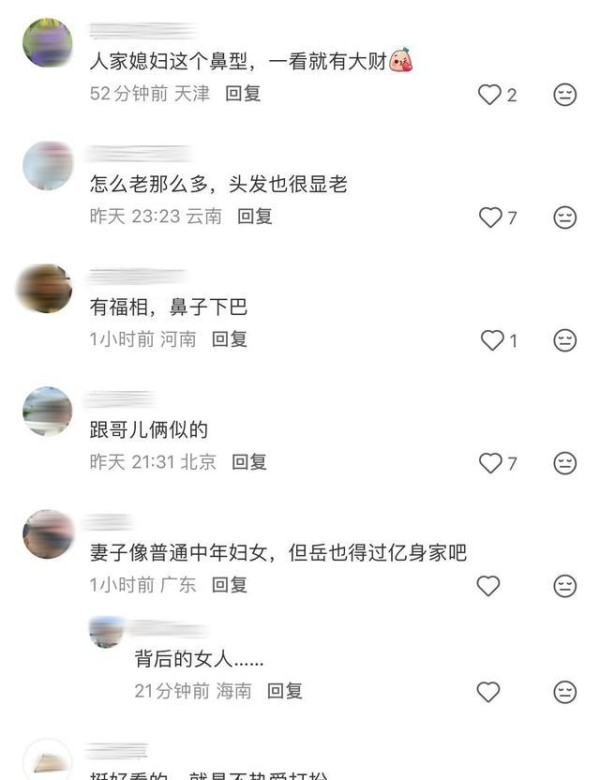
Task: Reply to the comment "人家媳妇这个鼻型，一看就有大财"
Action: pos(243,94)
